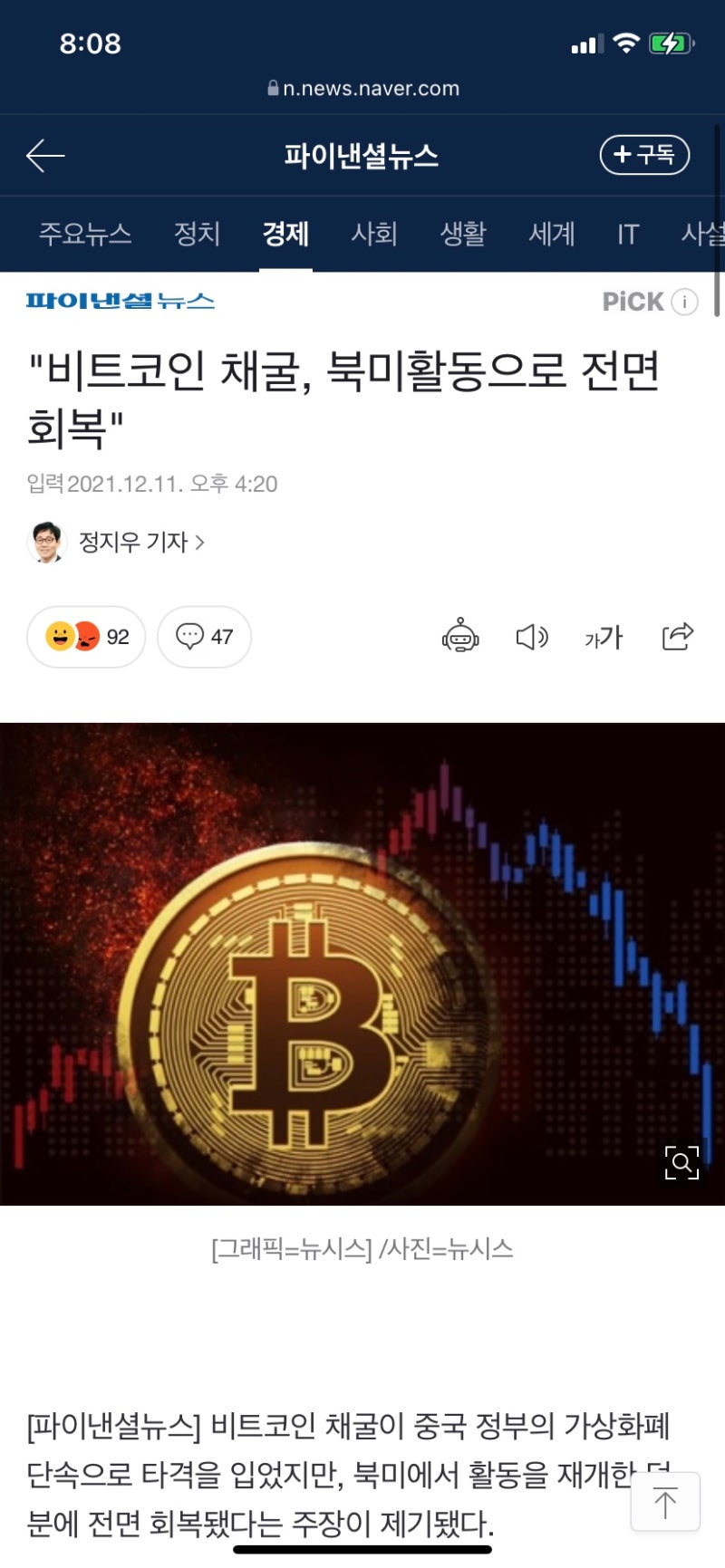The image size is (725, 1568).
Task: Open the 주요뉴스 section
Action: point(86,235)
